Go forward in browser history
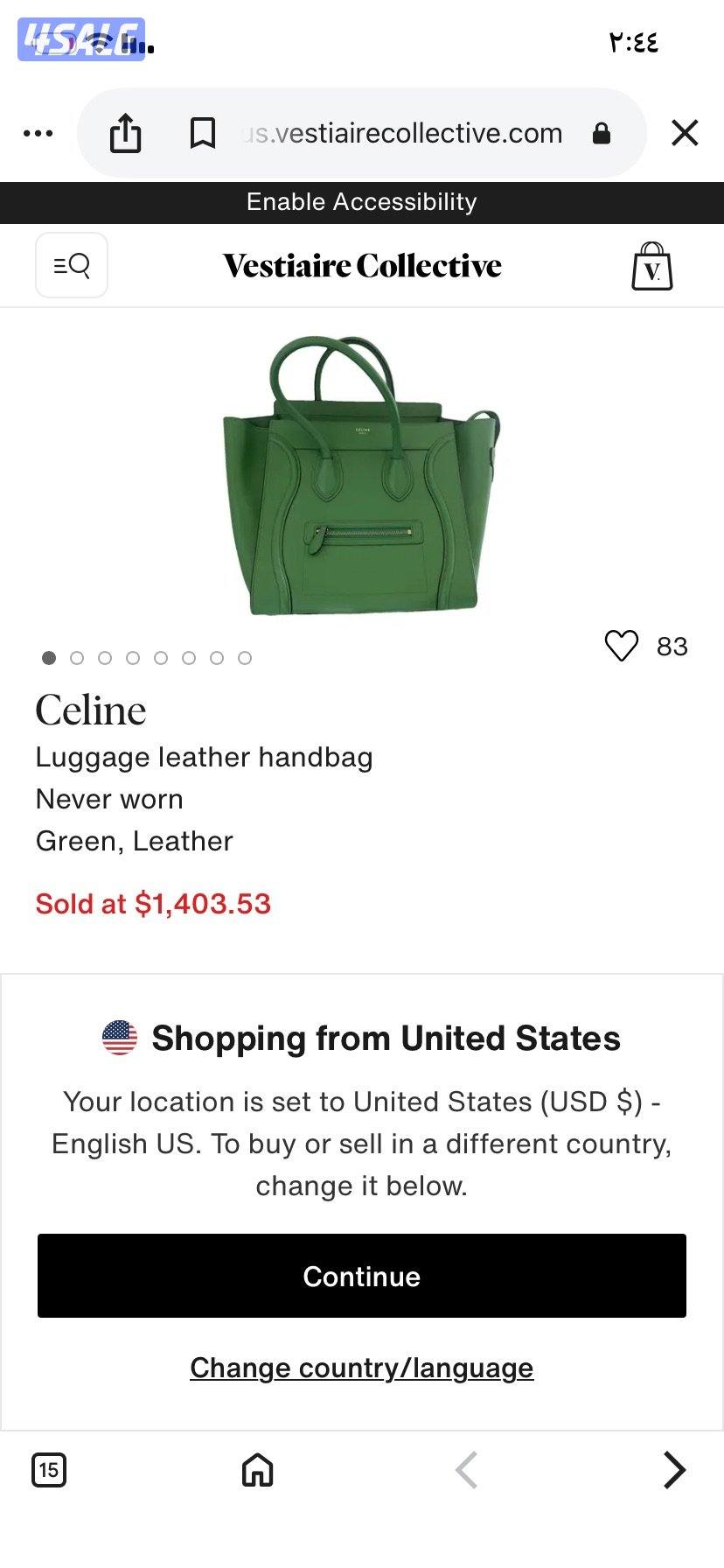 click(x=674, y=1469)
